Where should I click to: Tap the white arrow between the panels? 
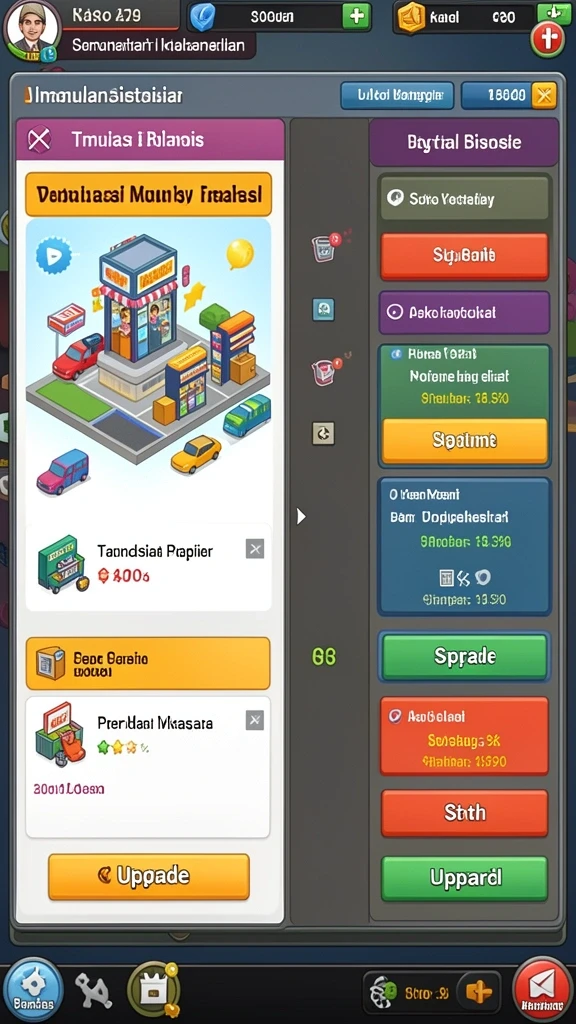[x=301, y=517]
